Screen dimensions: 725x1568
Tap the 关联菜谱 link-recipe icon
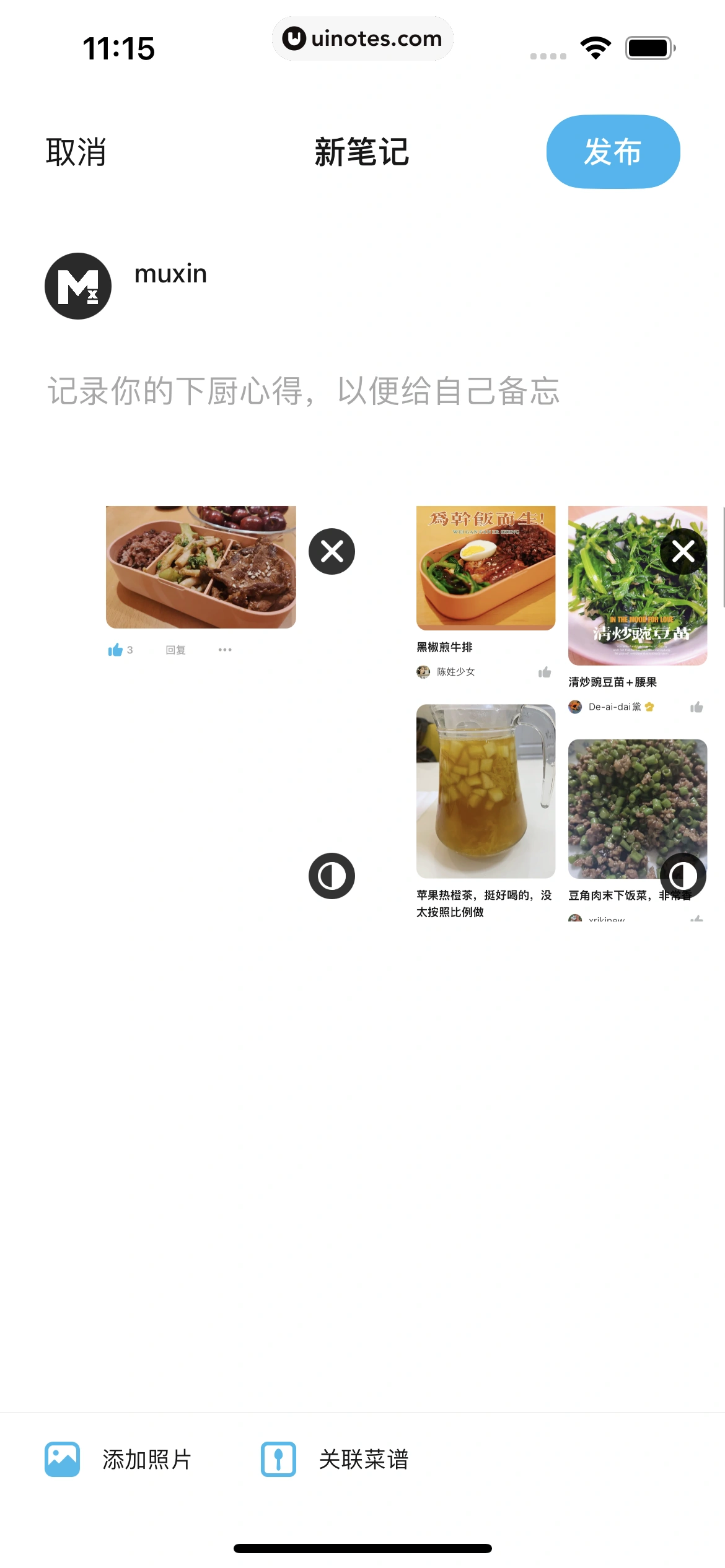point(278,1459)
